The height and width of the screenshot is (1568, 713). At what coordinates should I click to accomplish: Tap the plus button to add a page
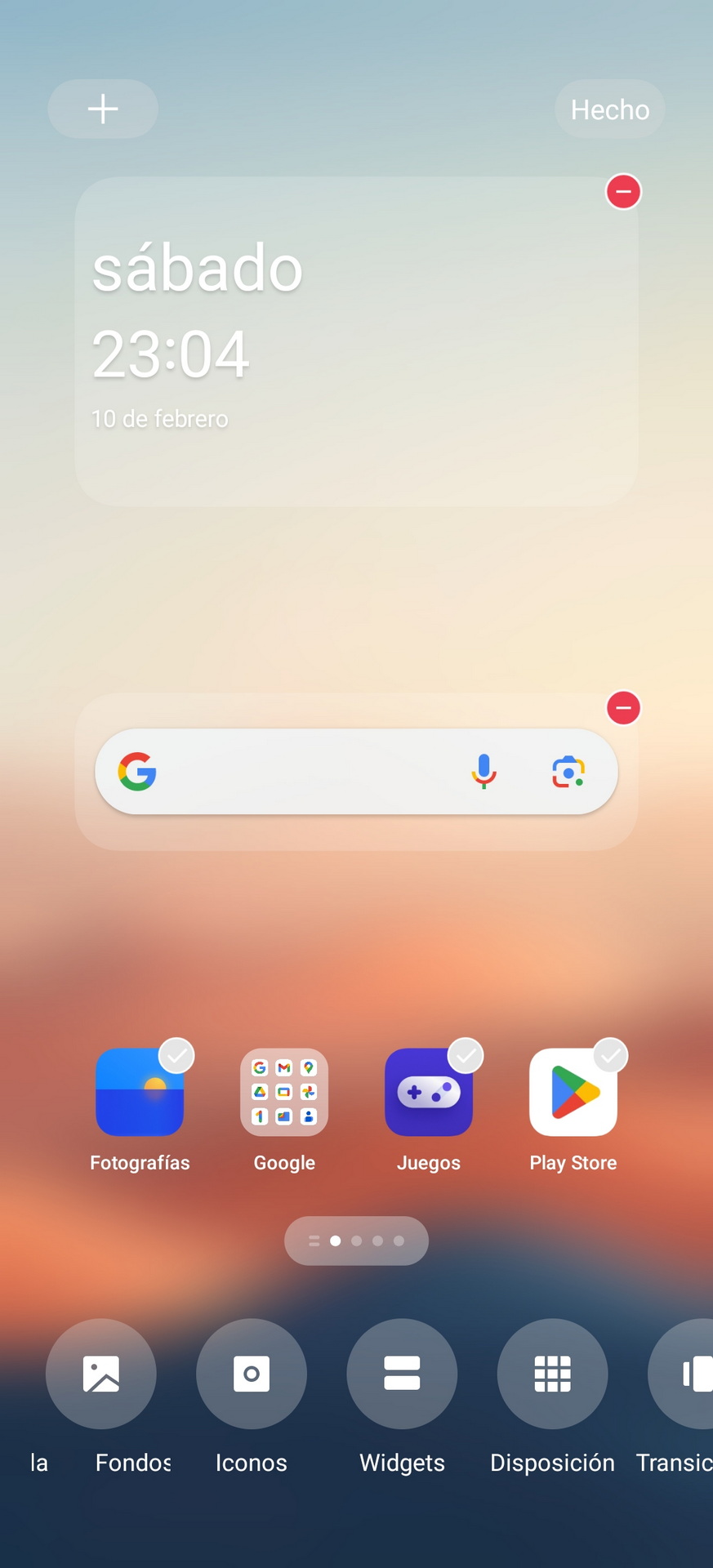[x=103, y=109]
